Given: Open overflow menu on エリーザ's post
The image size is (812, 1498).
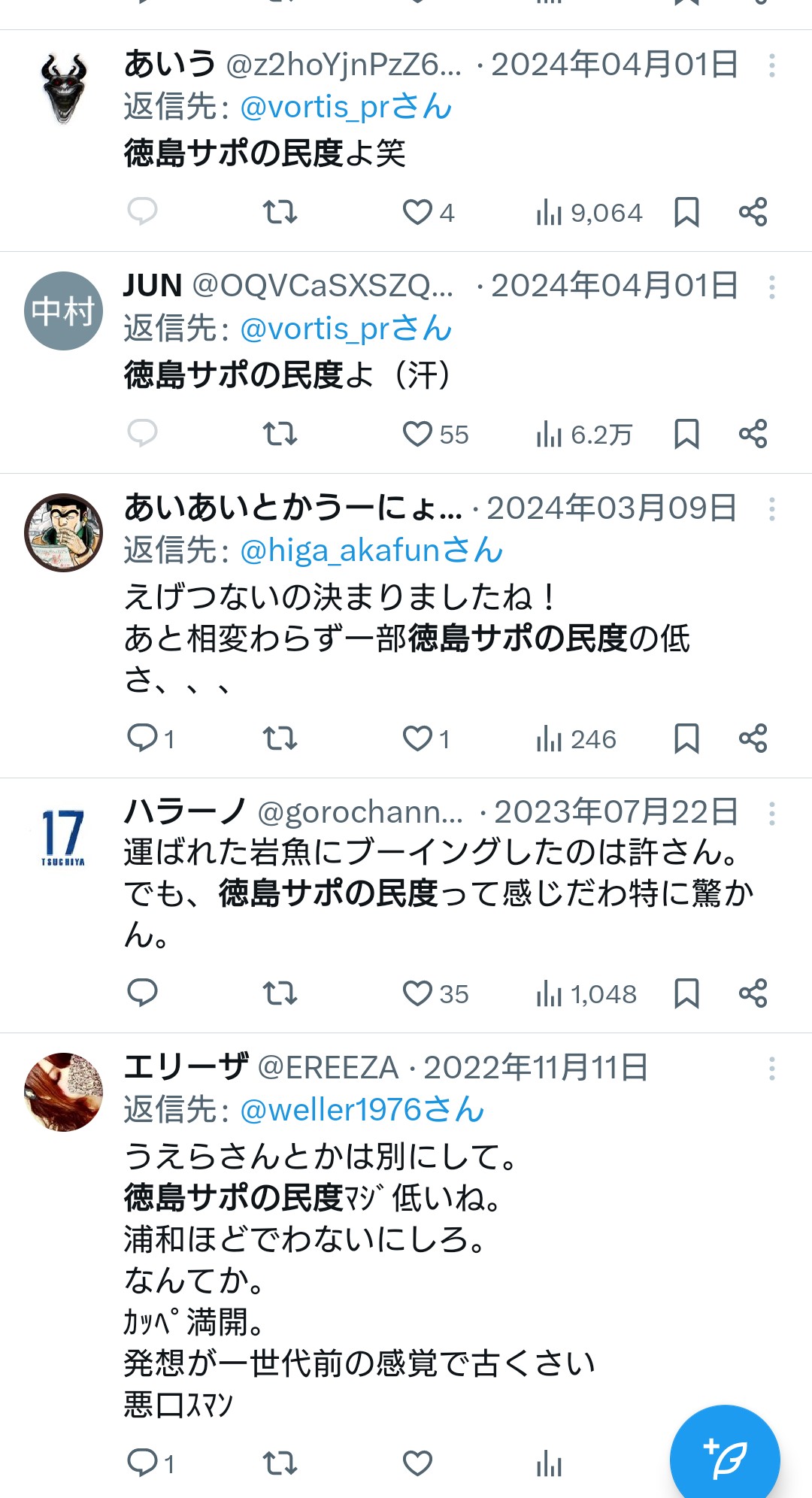Looking at the screenshot, I should 771,1069.
